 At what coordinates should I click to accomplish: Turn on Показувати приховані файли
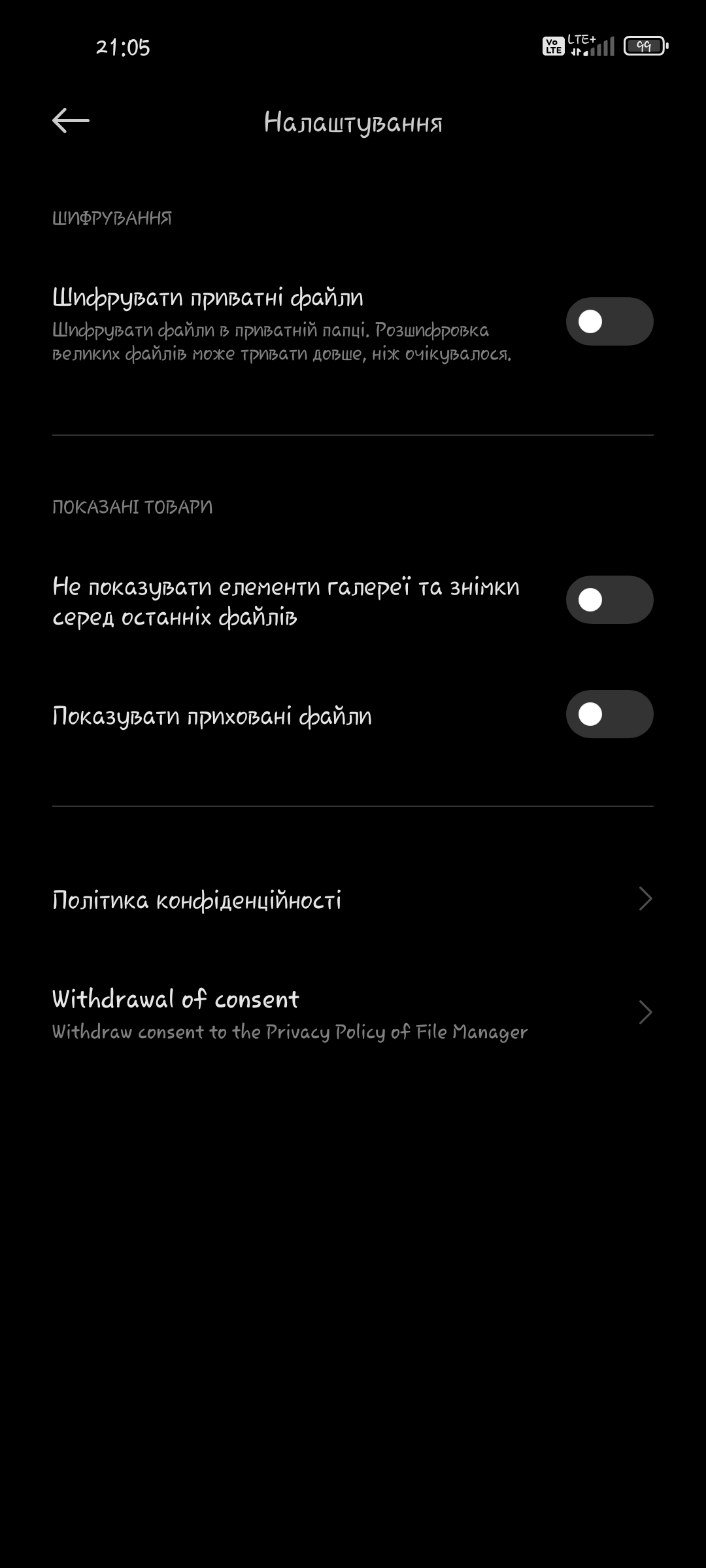pos(609,714)
